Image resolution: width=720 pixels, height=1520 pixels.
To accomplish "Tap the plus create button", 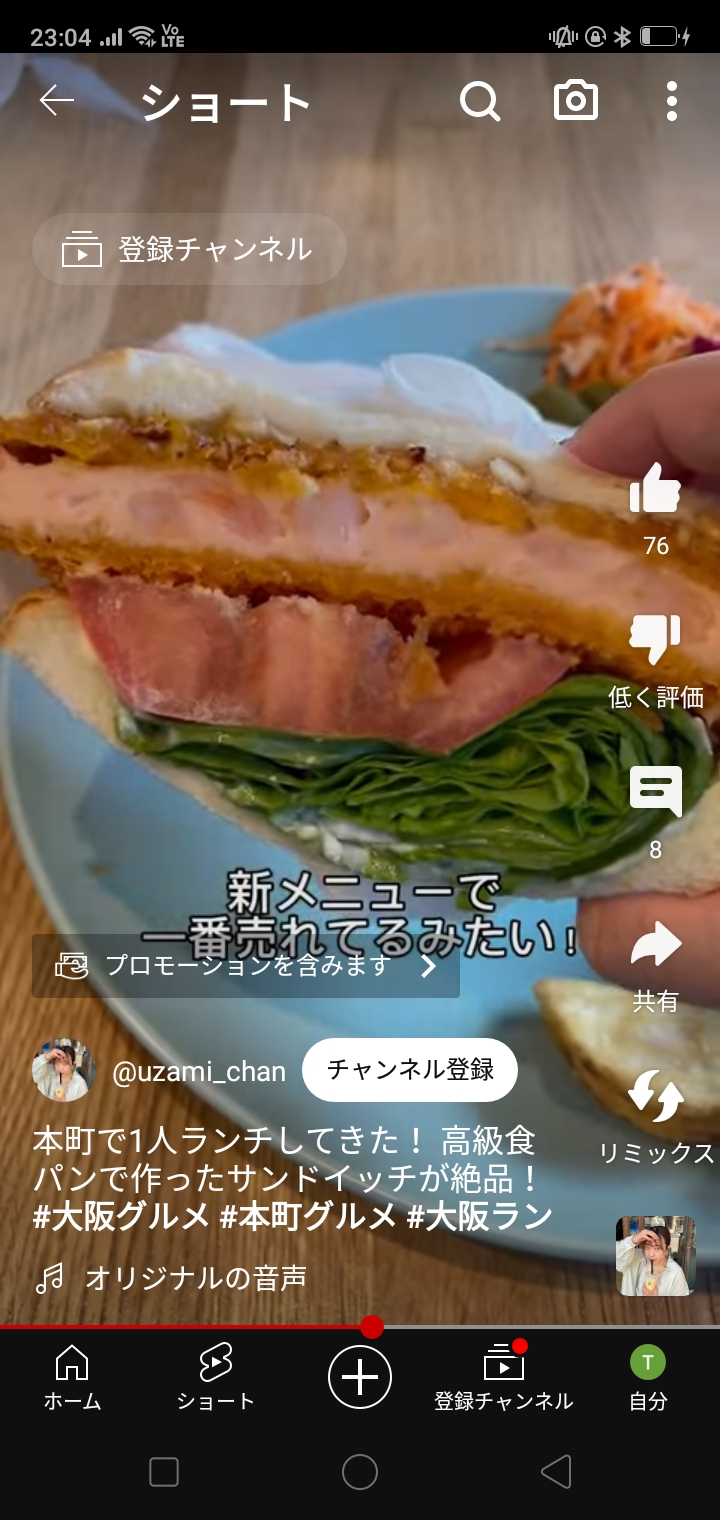I will click(360, 1377).
